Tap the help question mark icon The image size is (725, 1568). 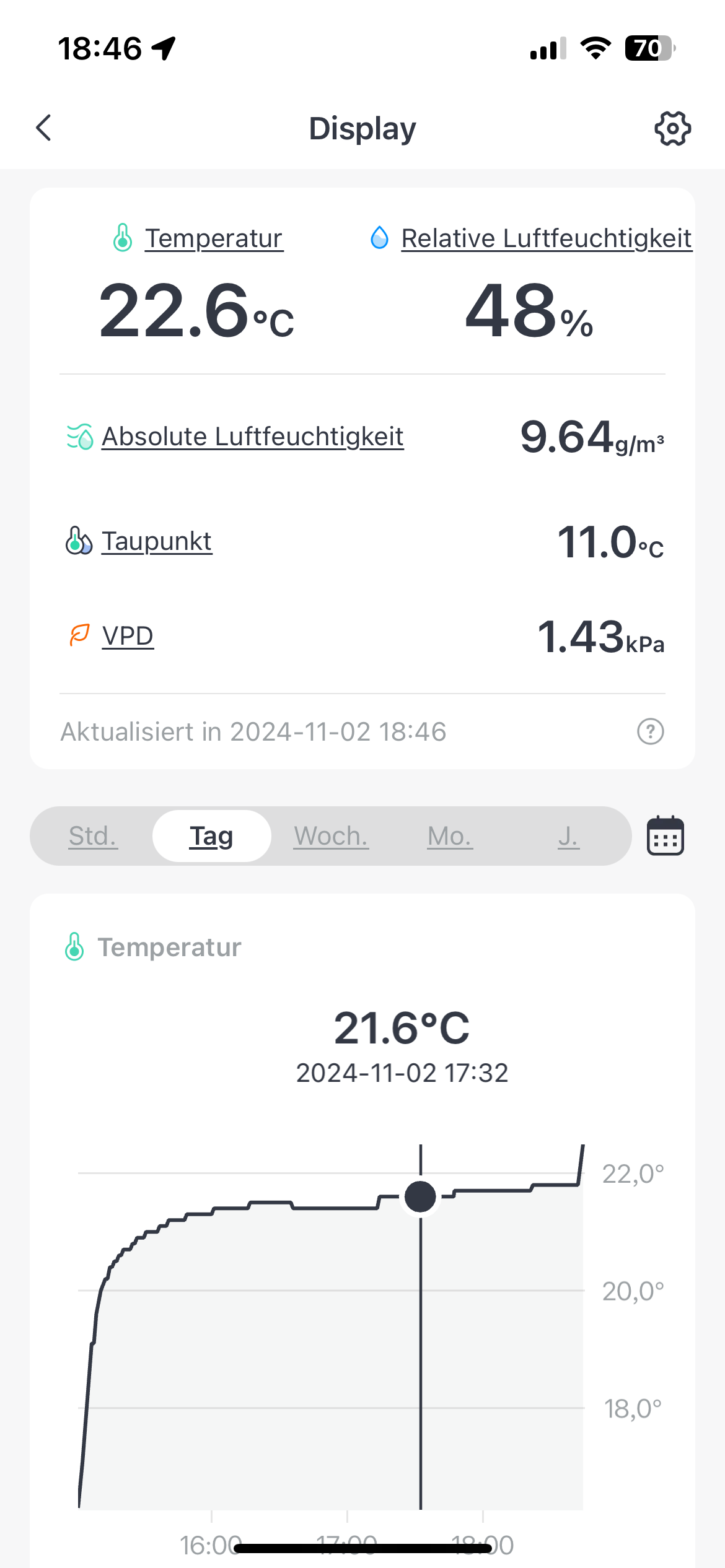click(650, 731)
